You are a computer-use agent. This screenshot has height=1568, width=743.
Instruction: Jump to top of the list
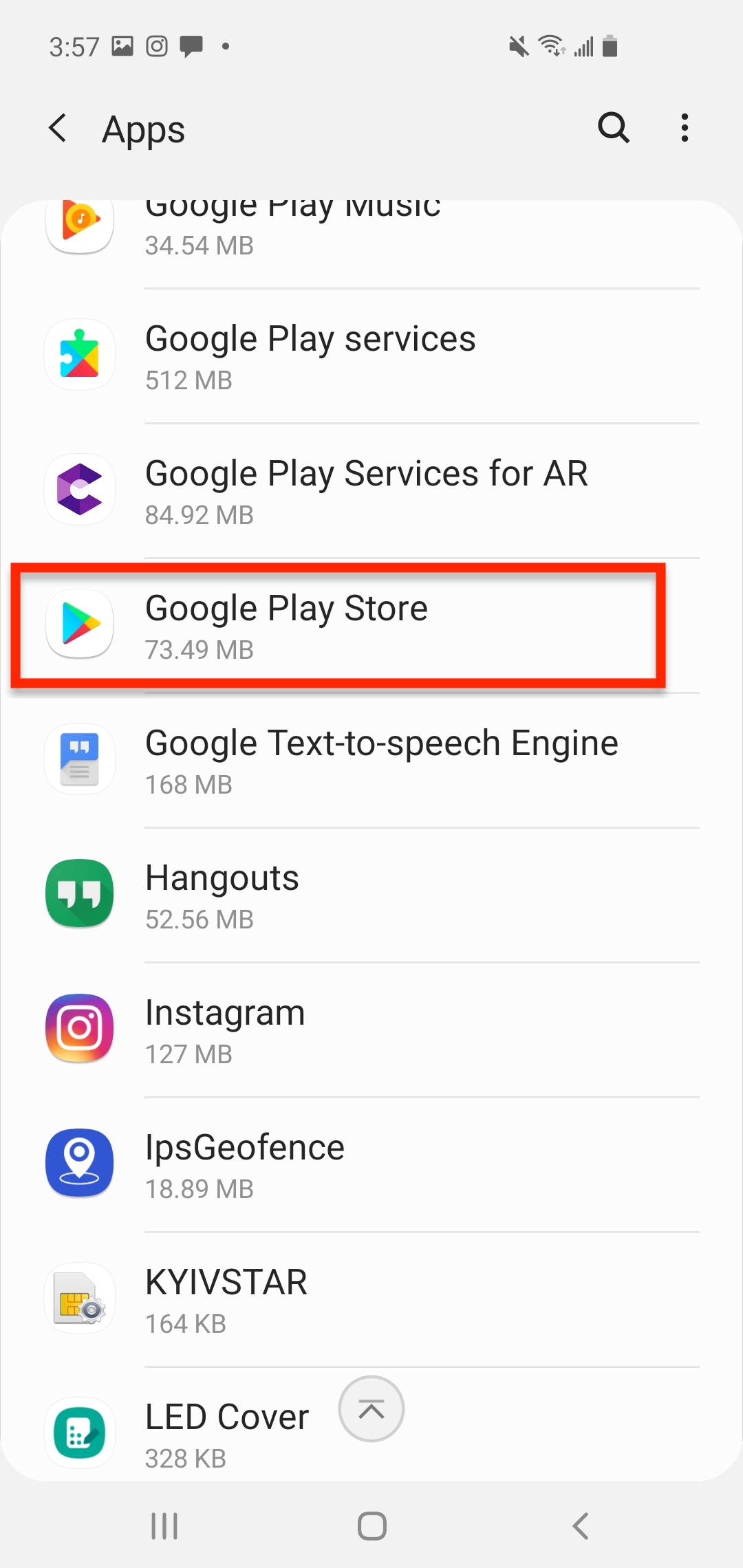click(x=371, y=1409)
